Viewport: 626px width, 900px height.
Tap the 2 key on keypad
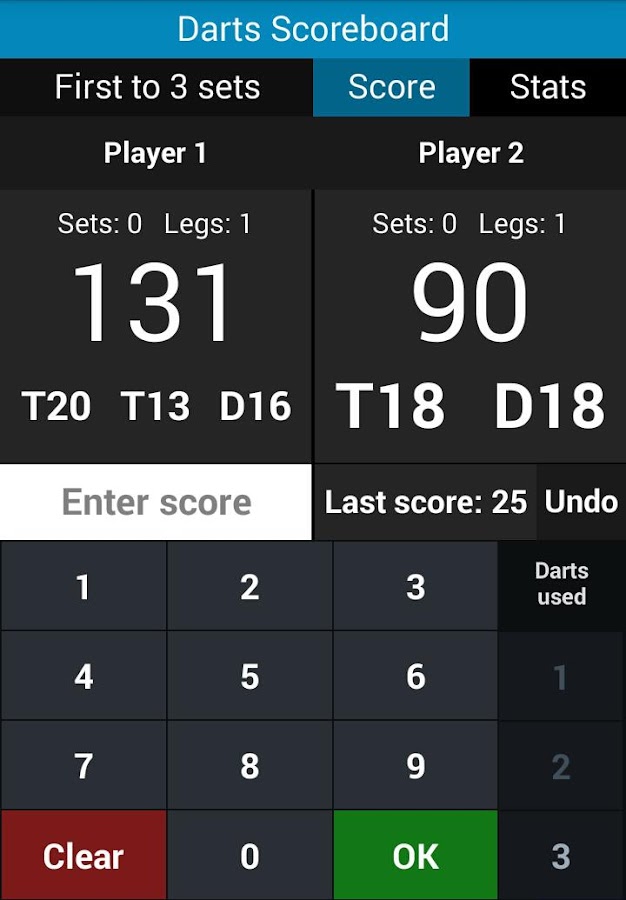tap(250, 587)
